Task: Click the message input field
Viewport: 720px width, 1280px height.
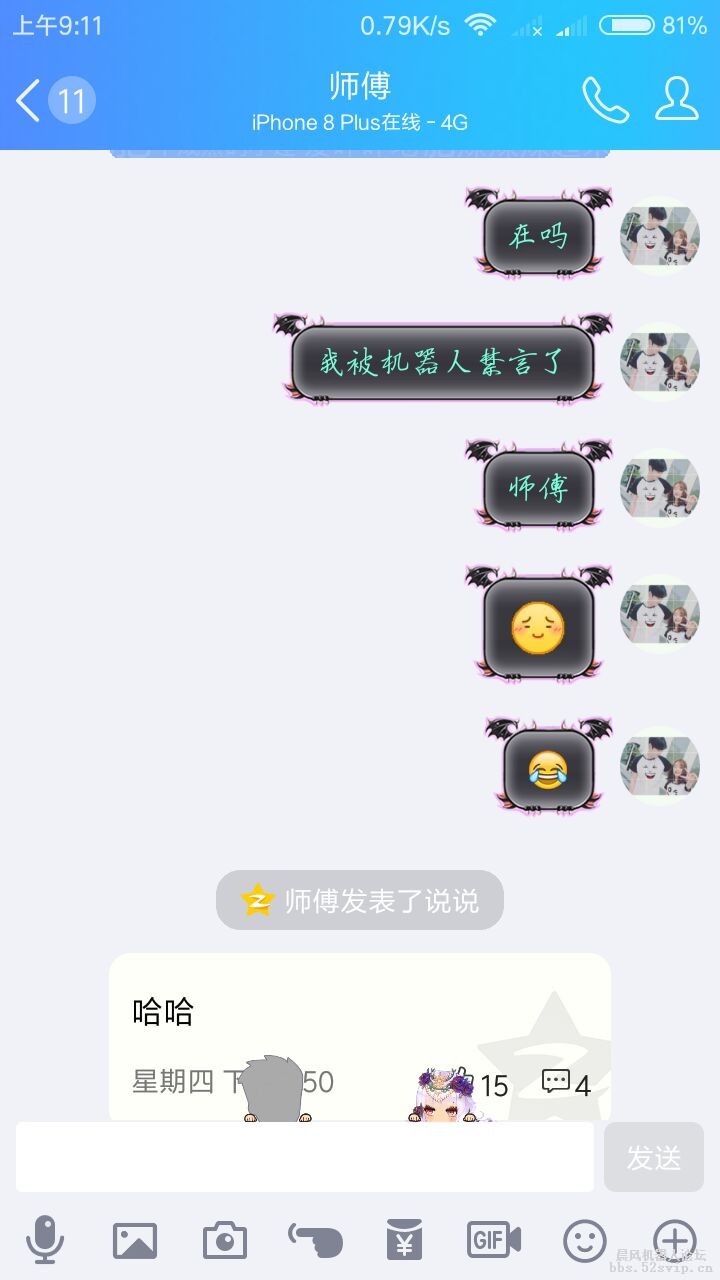Action: click(300, 1157)
